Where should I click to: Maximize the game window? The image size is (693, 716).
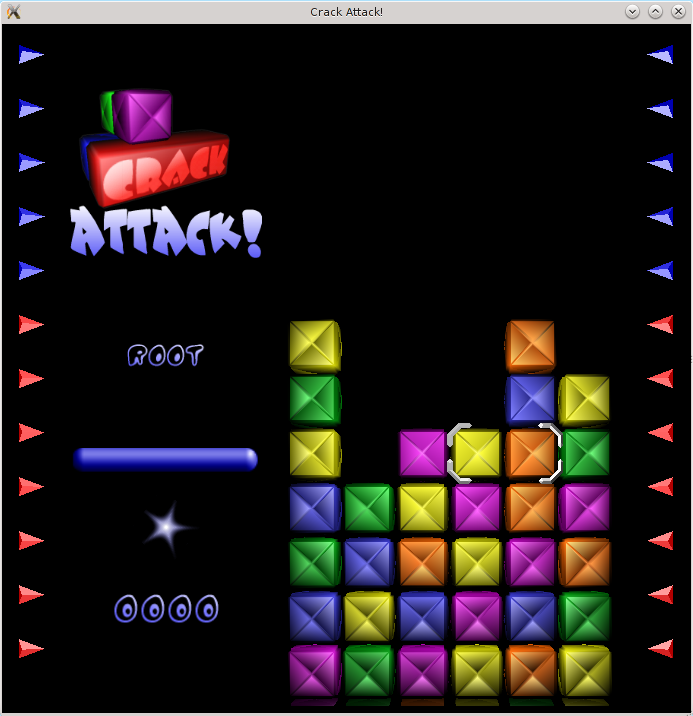coord(656,11)
